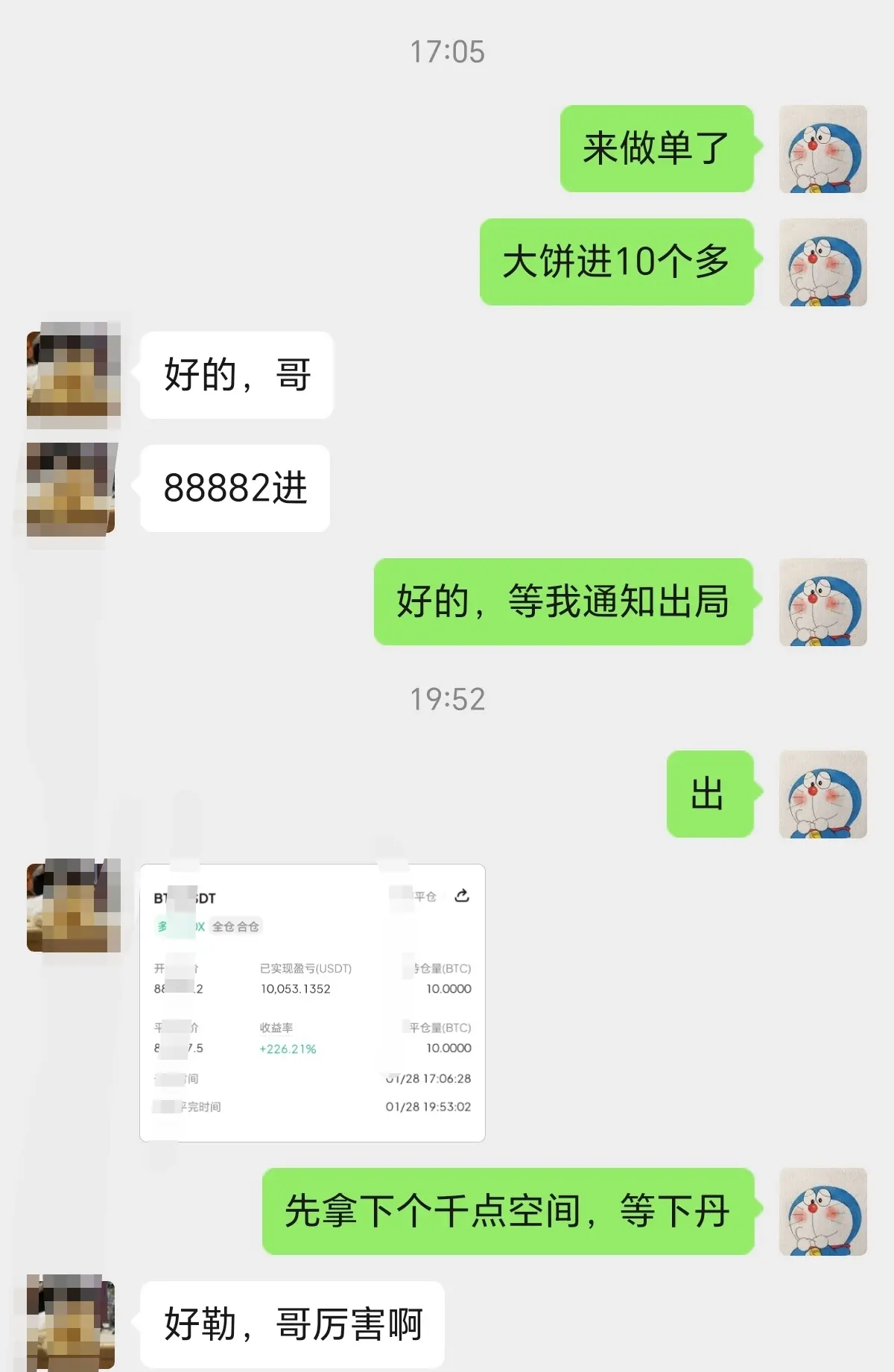This screenshot has height=1372, width=894.
Task: Click the green '+226.21%' profit value
Action: (287, 1049)
